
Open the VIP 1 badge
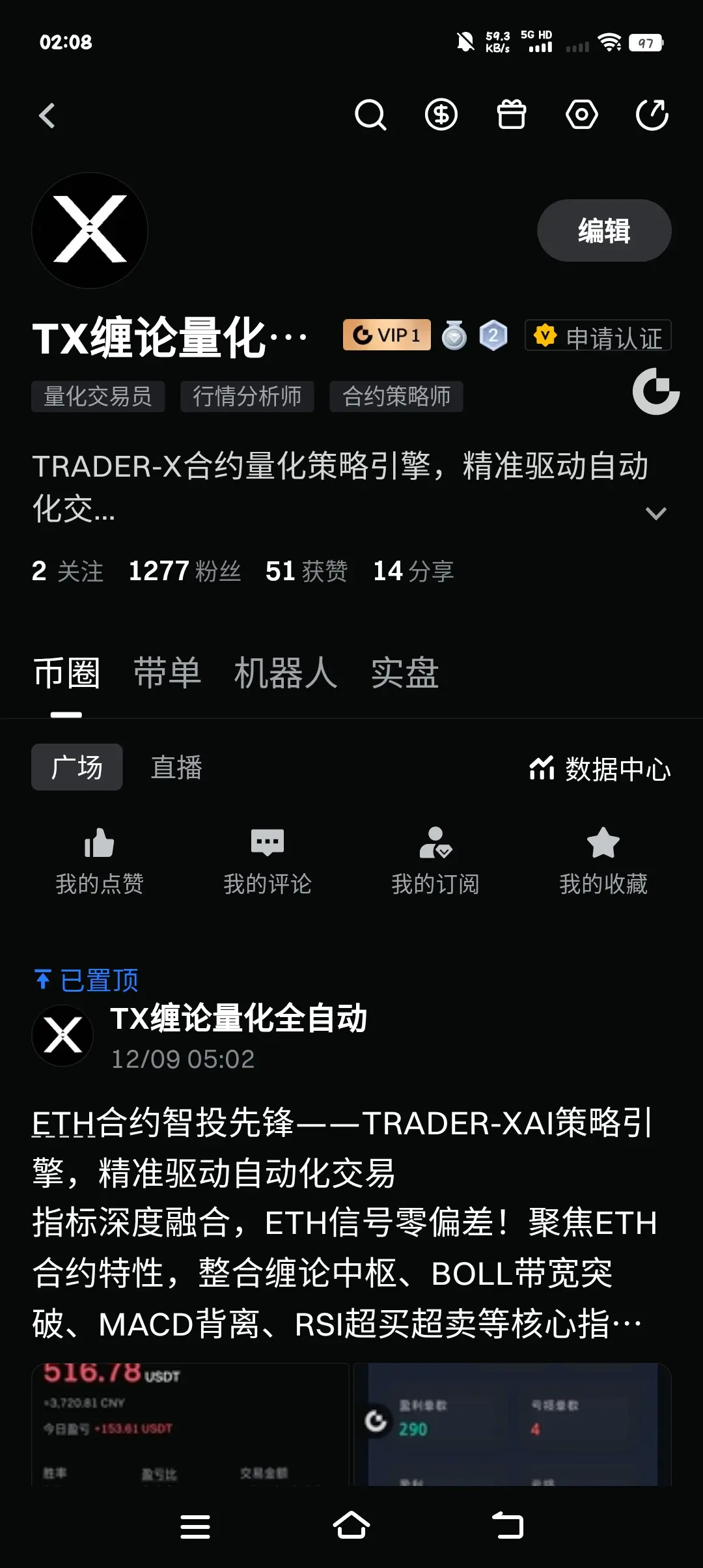click(x=387, y=335)
